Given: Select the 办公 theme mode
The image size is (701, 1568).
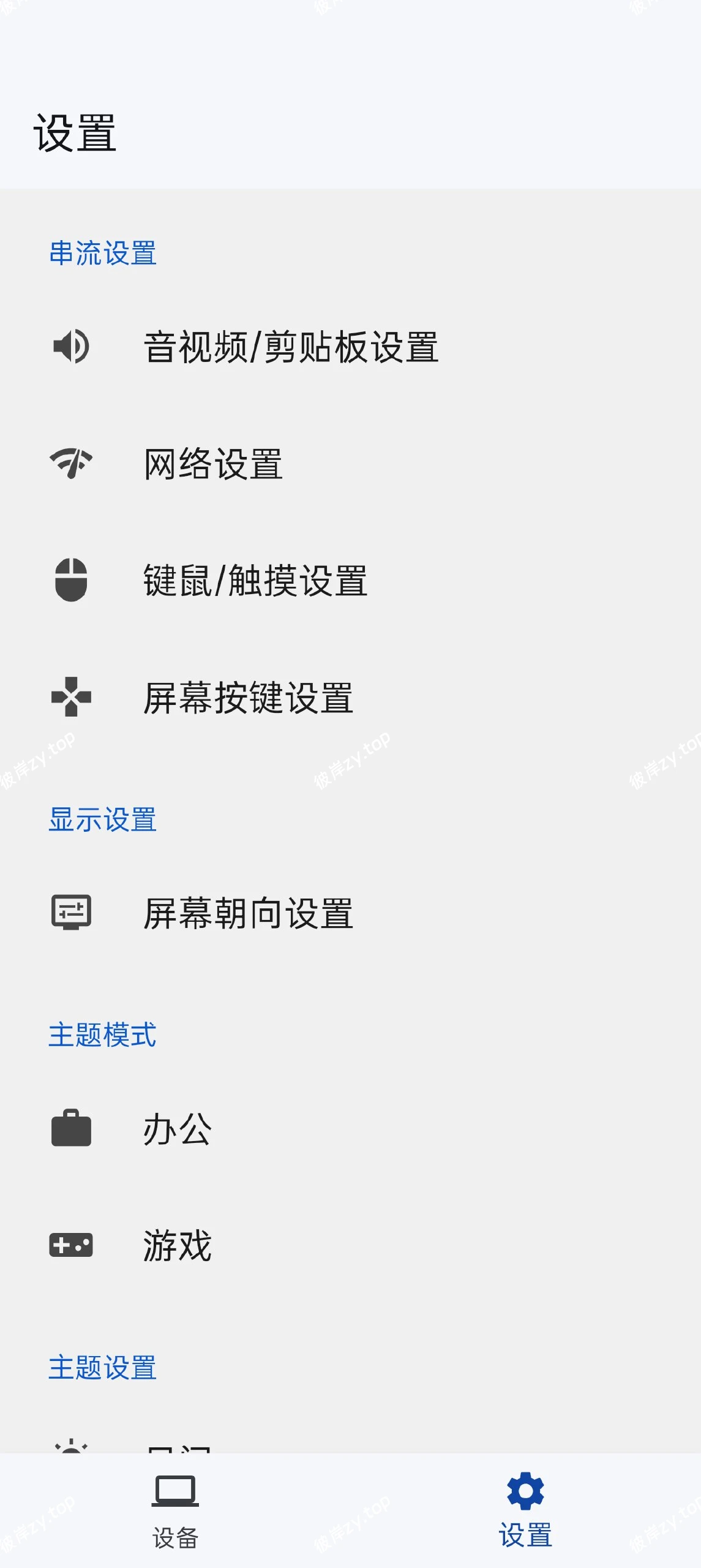Looking at the screenshot, I should pyautogui.click(x=178, y=1130).
